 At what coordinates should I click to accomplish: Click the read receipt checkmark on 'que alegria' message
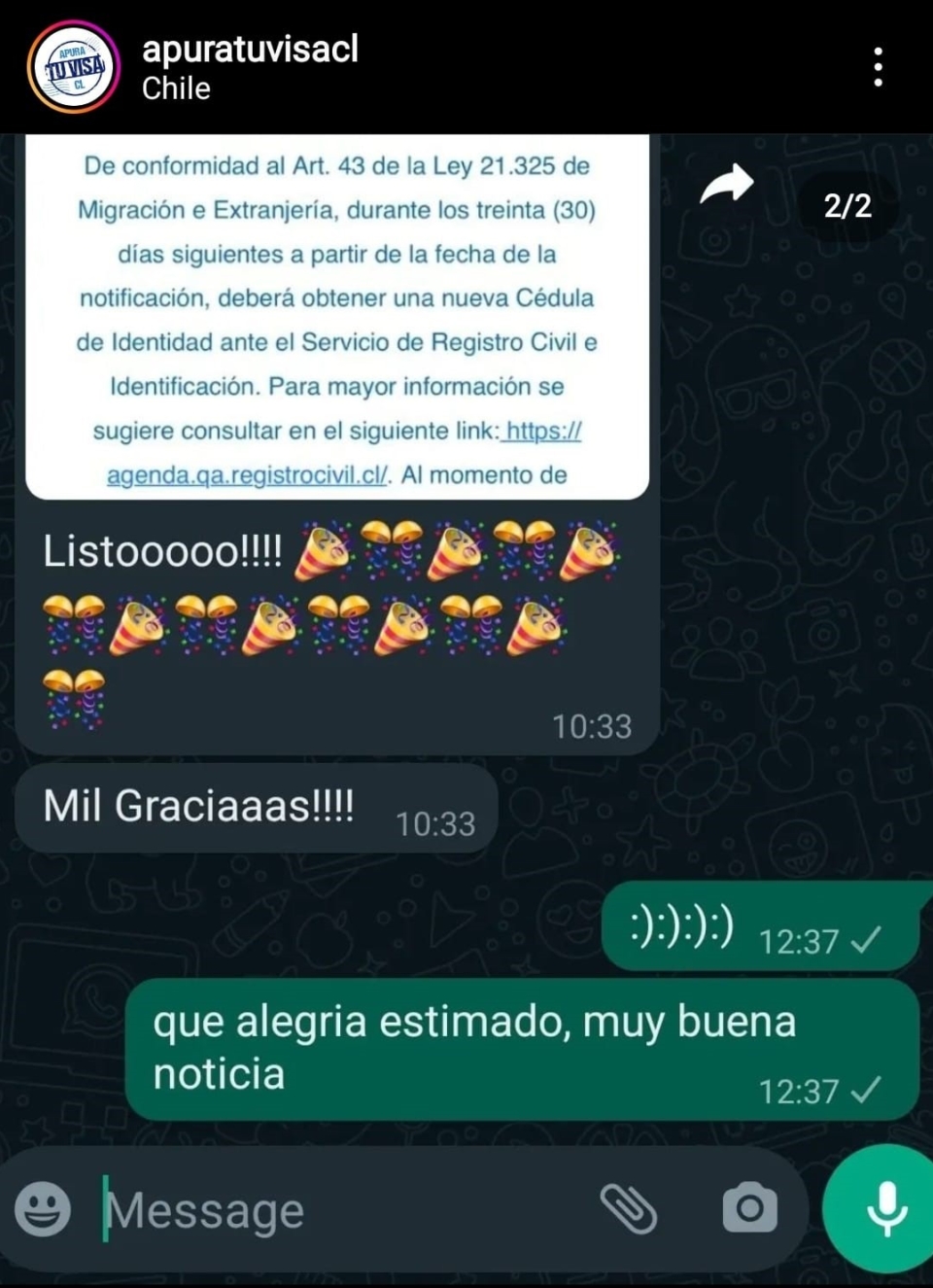point(864,1093)
